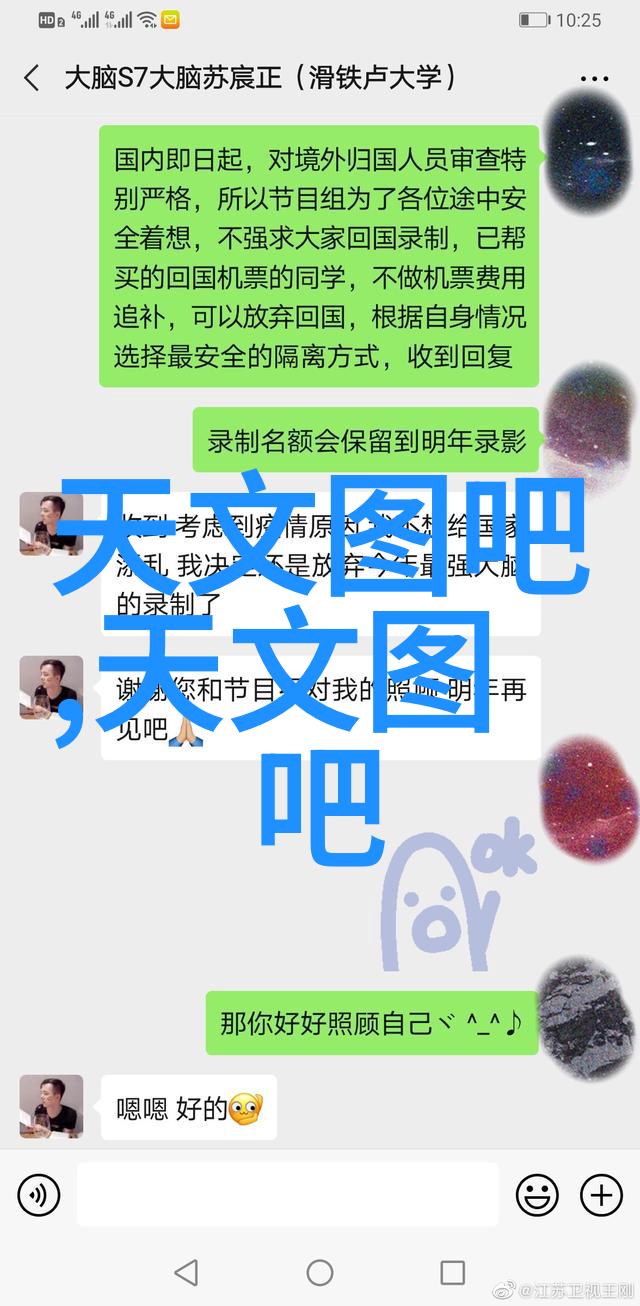
Task: Go back from the chat
Action: pos(32,78)
